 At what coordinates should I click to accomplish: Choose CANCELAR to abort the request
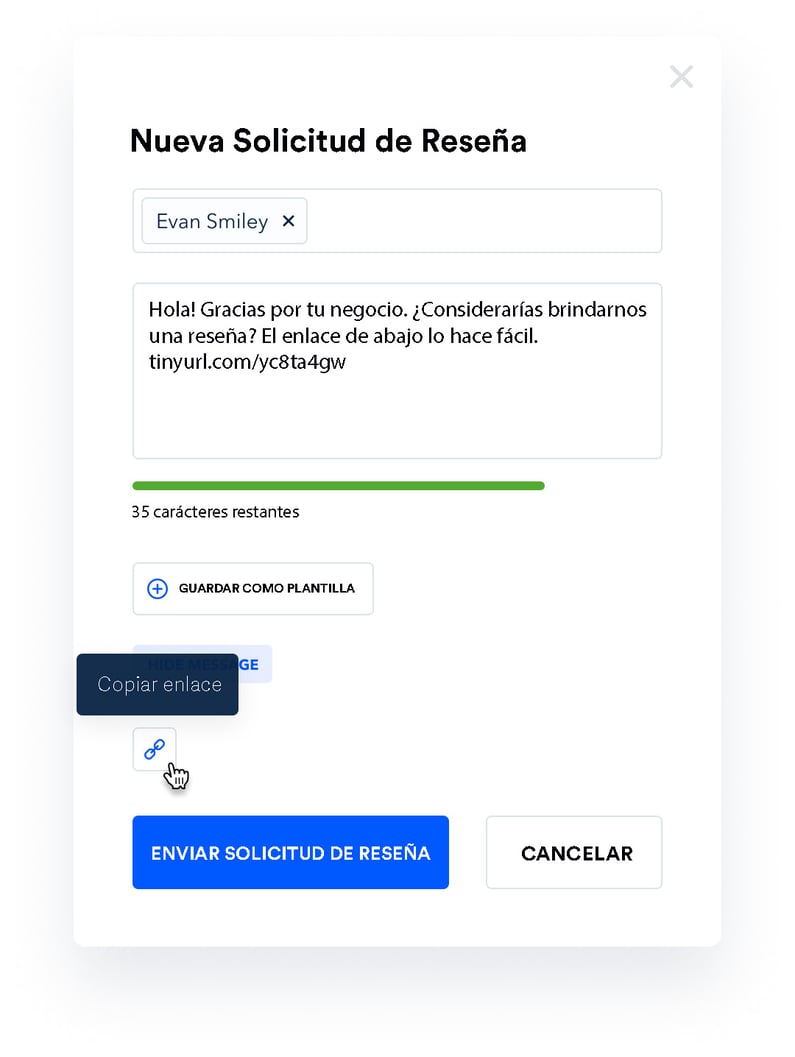574,852
